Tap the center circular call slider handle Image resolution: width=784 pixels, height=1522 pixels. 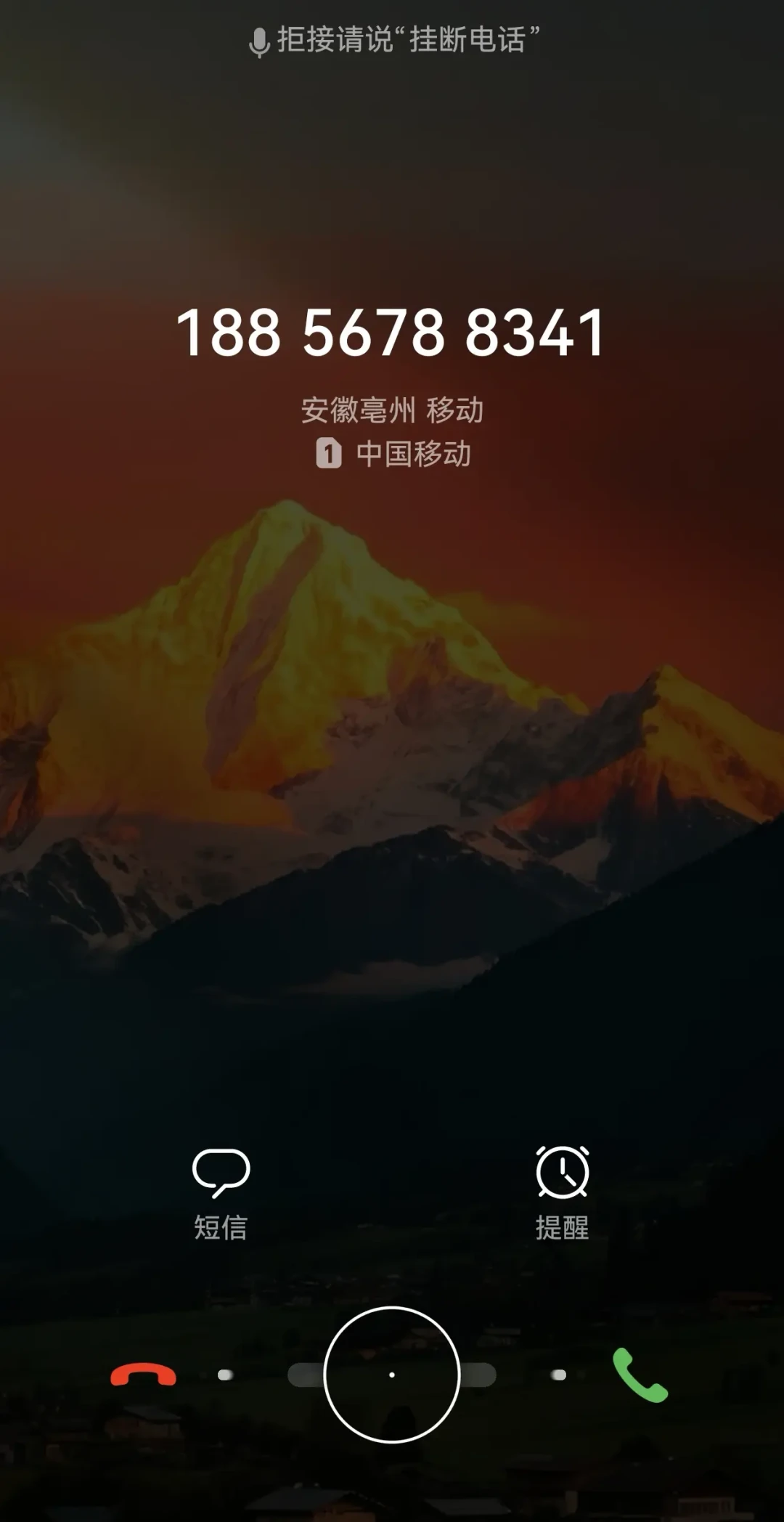(392, 1375)
